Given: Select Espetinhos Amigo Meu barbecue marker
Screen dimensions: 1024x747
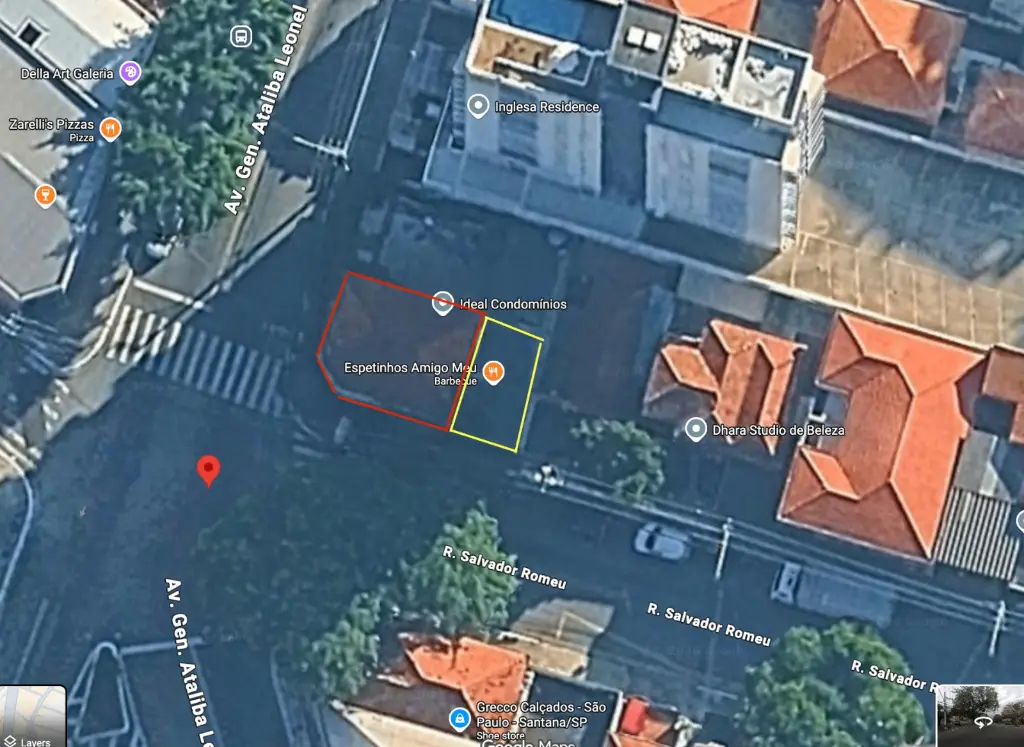Looking at the screenshot, I should coord(493,372).
